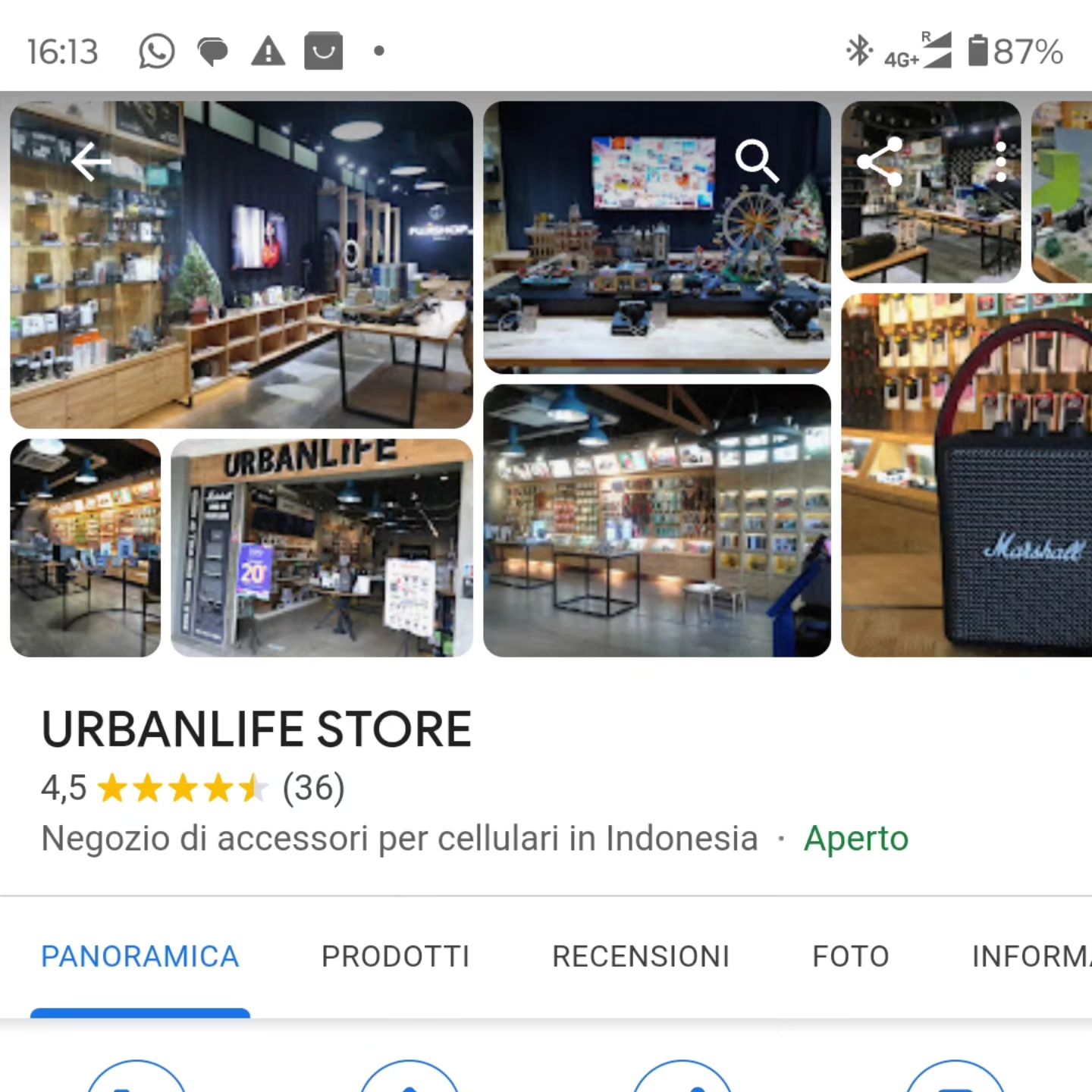The height and width of the screenshot is (1092, 1092).
Task: Share the URBANLIFE STORE listing
Action: pyautogui.click(x=880, y=162)
